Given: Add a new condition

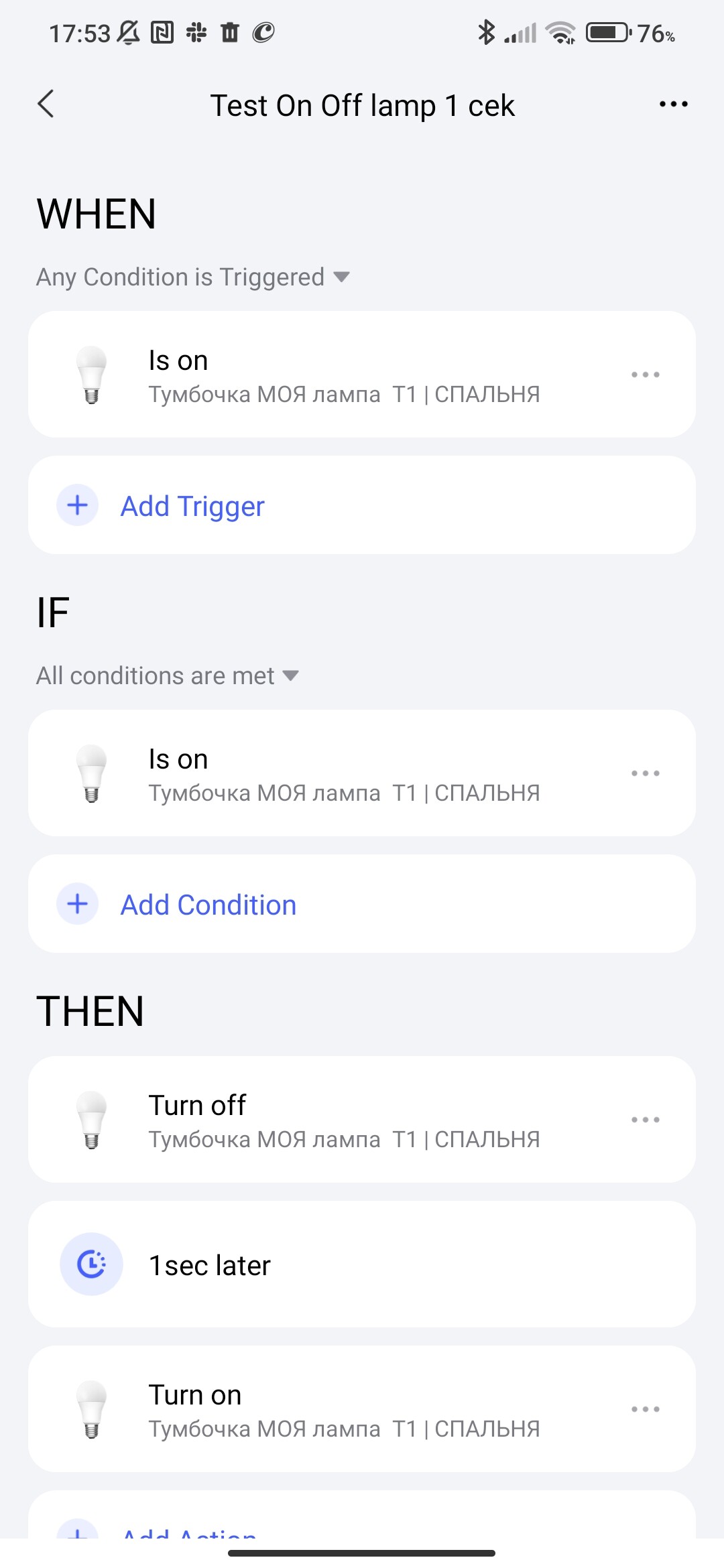Looking at the screenshot, I should point(208,905).
